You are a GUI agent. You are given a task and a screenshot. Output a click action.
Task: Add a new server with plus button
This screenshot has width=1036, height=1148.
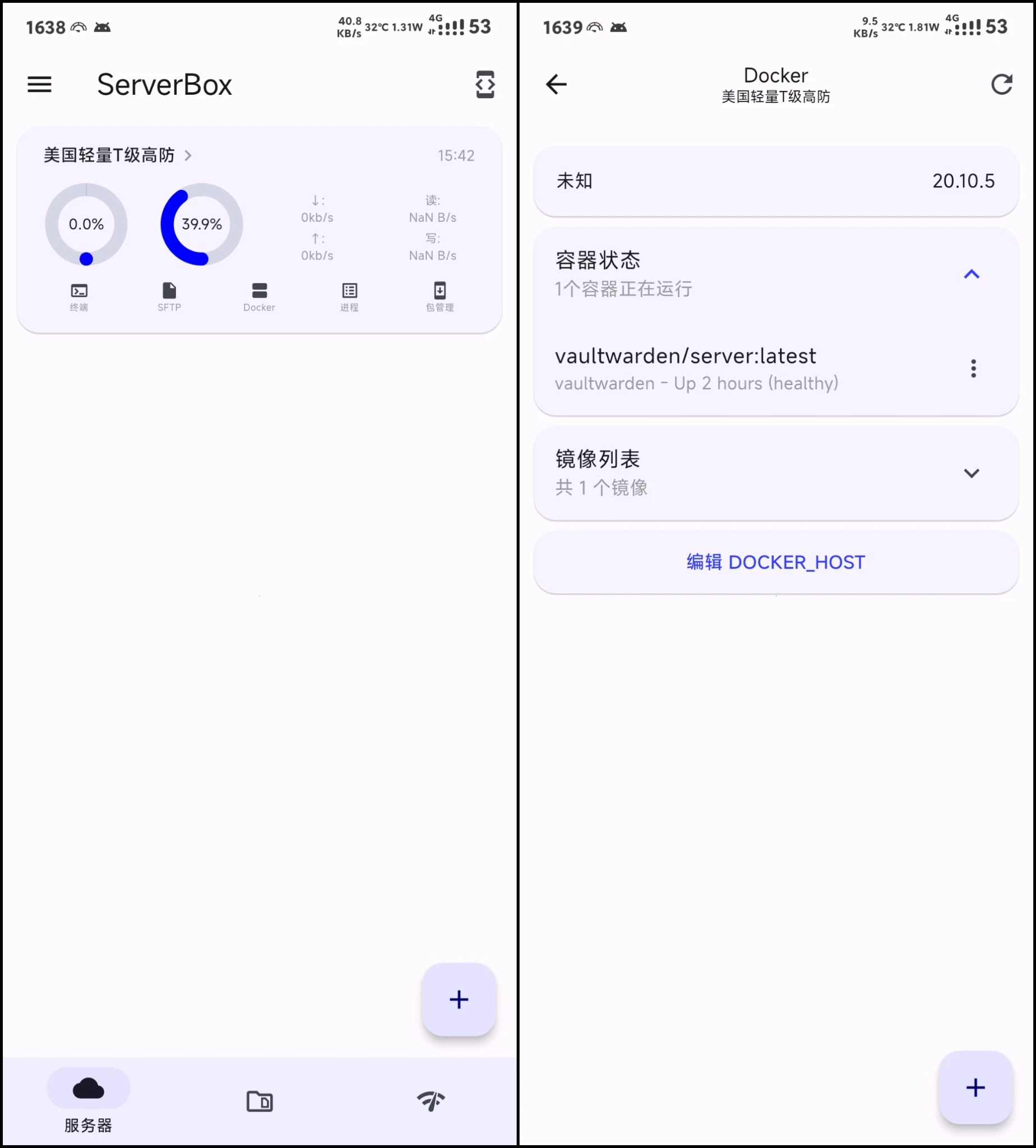point(459,999)
